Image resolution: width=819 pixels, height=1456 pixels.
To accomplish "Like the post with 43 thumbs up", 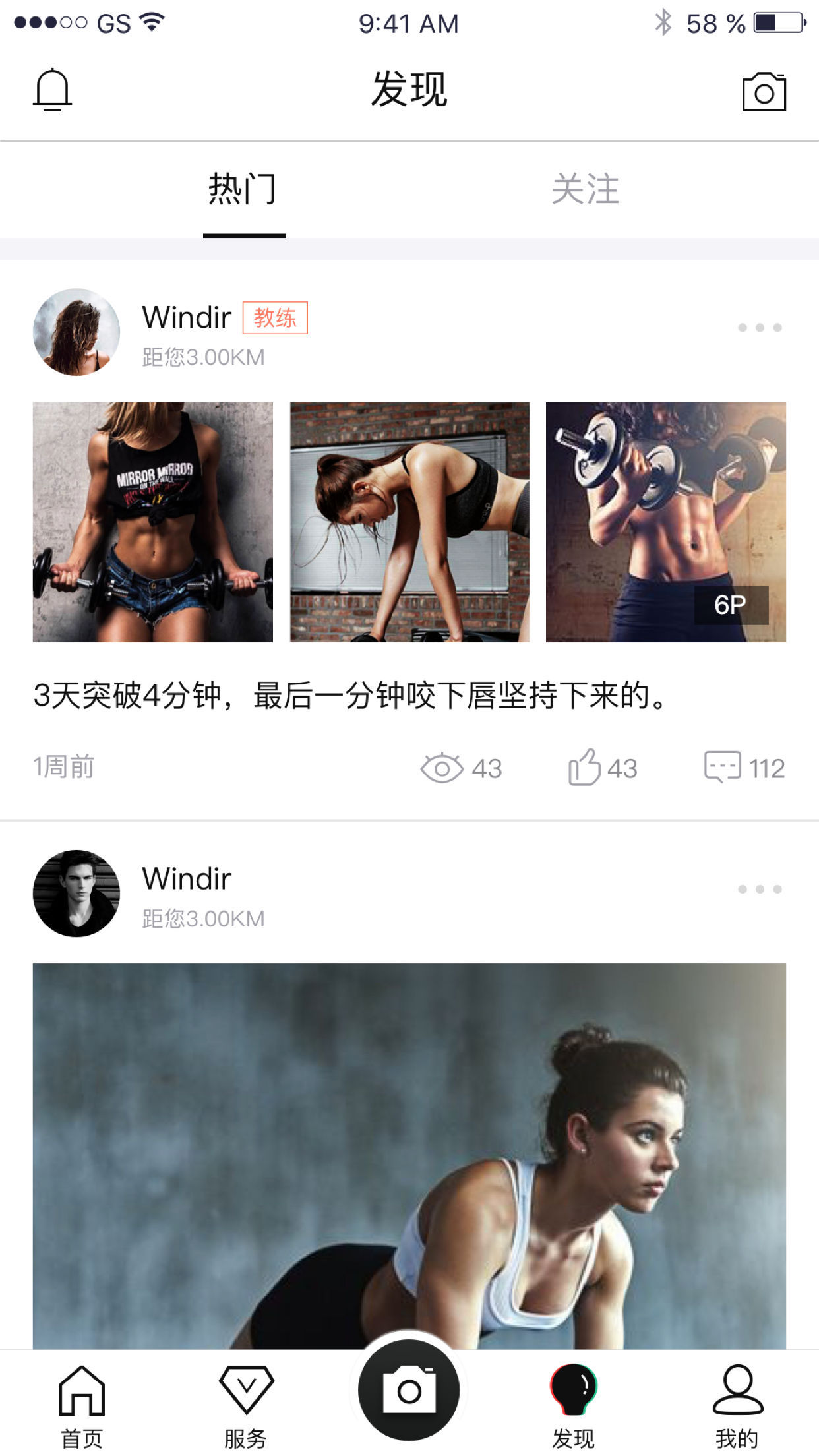I will [584, 768].
